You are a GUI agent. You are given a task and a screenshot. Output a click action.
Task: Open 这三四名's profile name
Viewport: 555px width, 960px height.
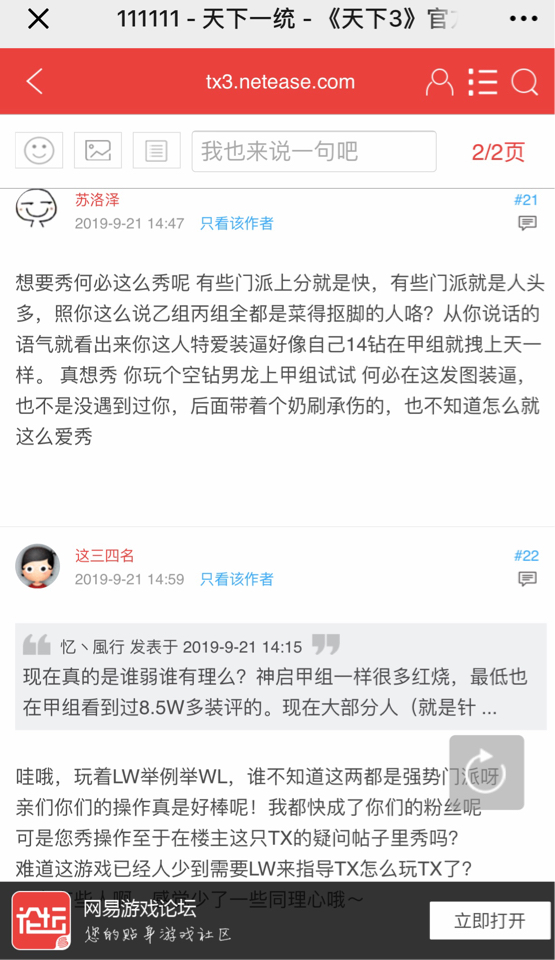click(x=105, y=555)
